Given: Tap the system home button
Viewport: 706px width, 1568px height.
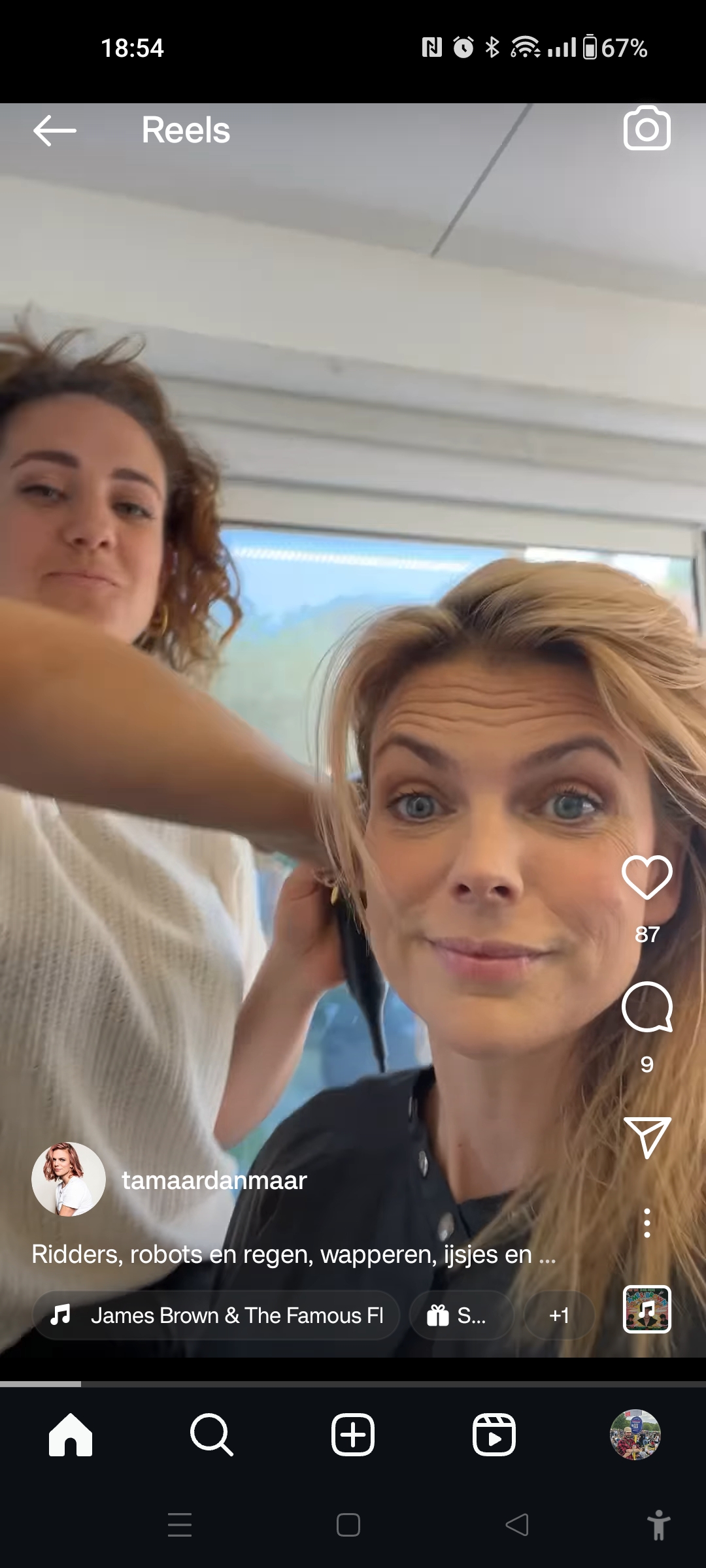Looking at the screenshot, I should (348, 1525).
